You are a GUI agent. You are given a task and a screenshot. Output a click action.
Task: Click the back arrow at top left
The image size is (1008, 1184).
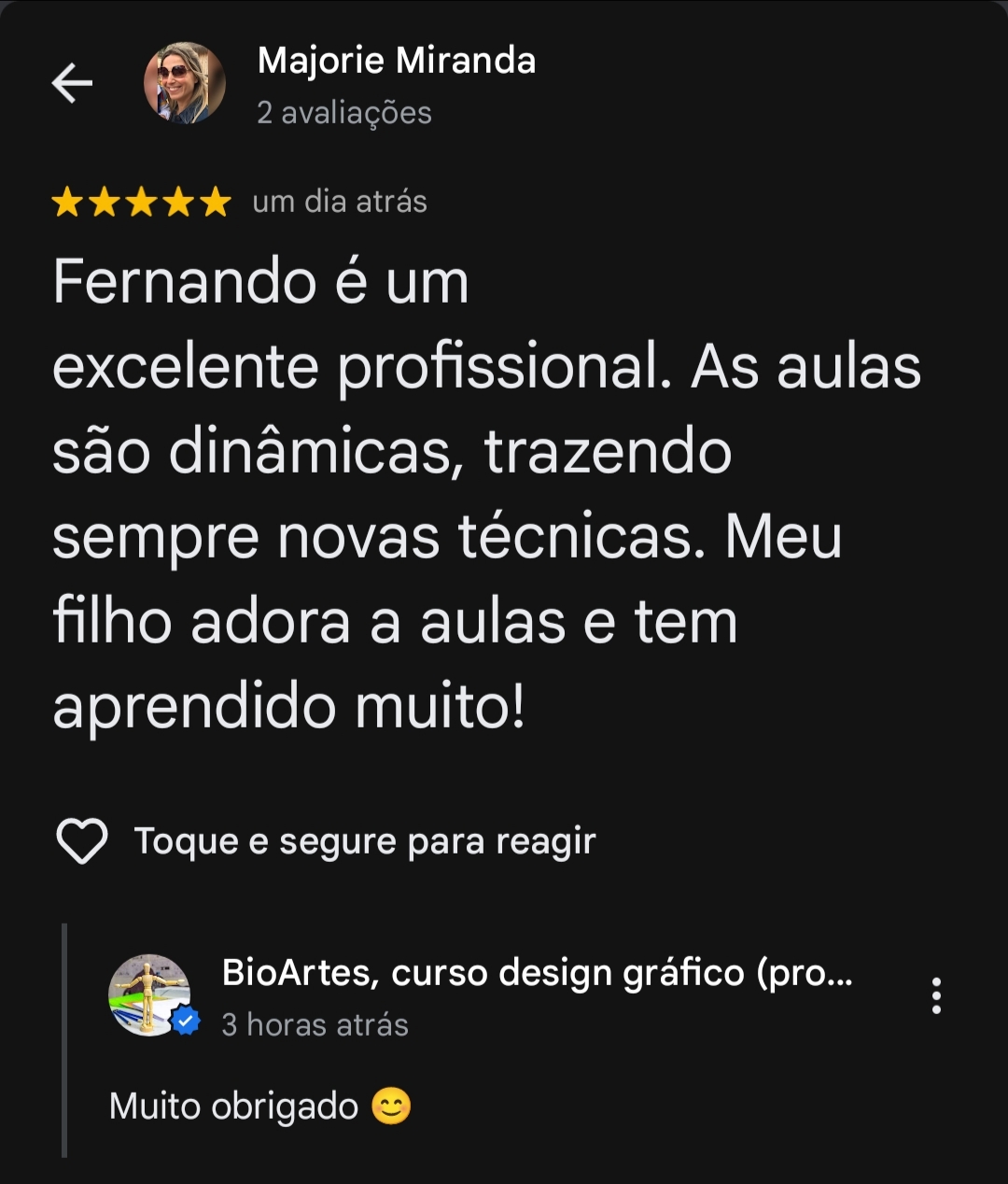pos(72,82)
